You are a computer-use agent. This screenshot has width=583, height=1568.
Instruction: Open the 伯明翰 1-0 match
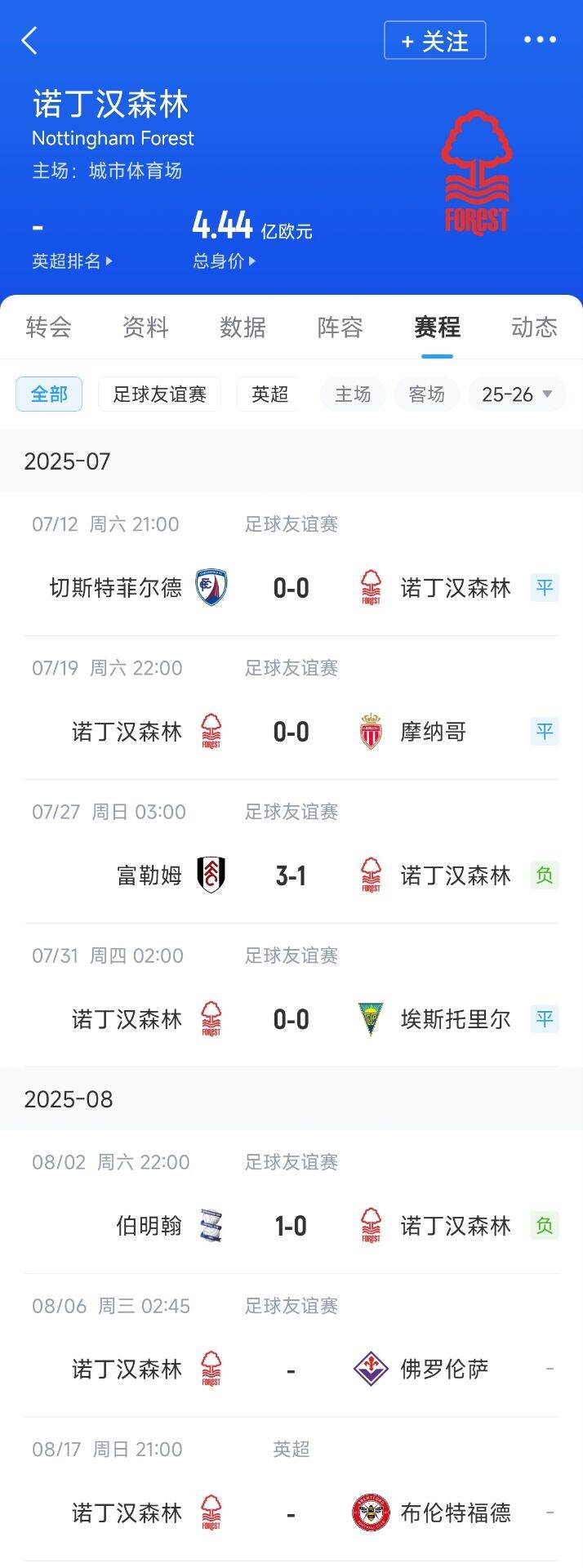point(291,1226)
